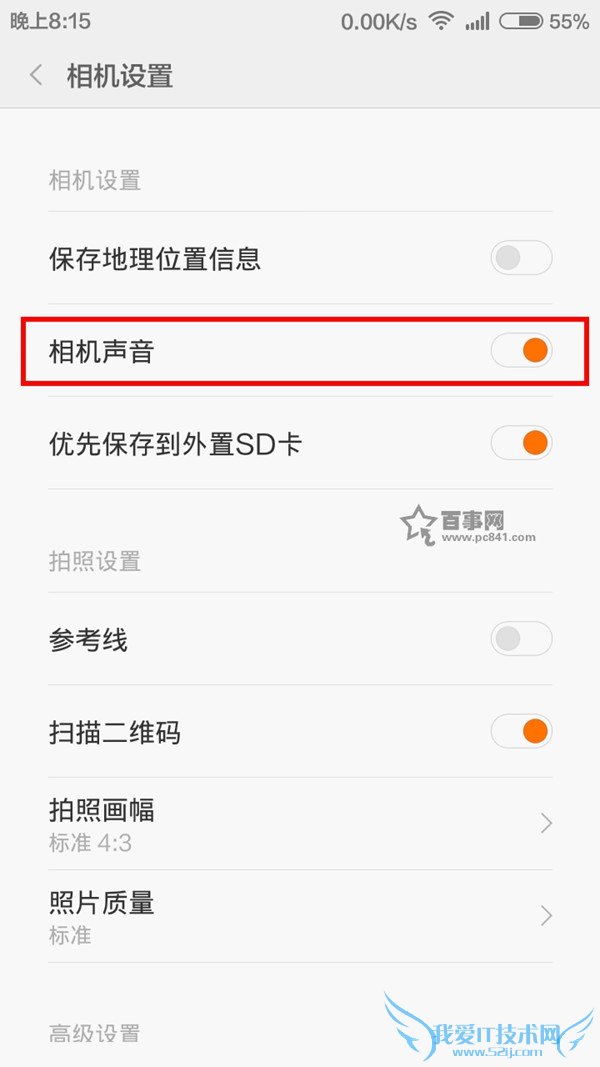Turn on the 参考线 switch
This screenshot has width=600, height=1067.
(521, 639)
